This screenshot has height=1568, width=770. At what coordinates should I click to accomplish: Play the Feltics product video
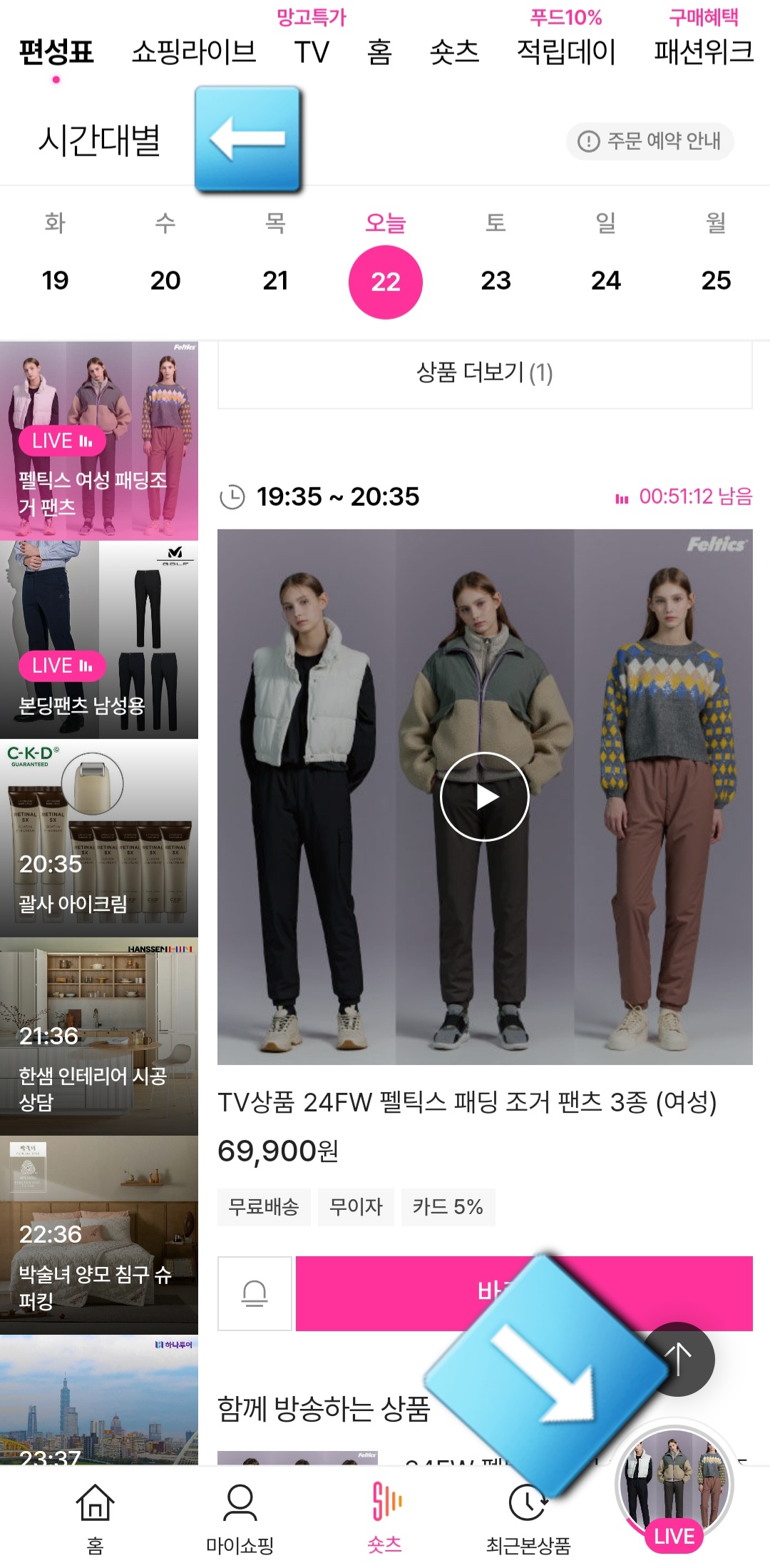(486, 797)
